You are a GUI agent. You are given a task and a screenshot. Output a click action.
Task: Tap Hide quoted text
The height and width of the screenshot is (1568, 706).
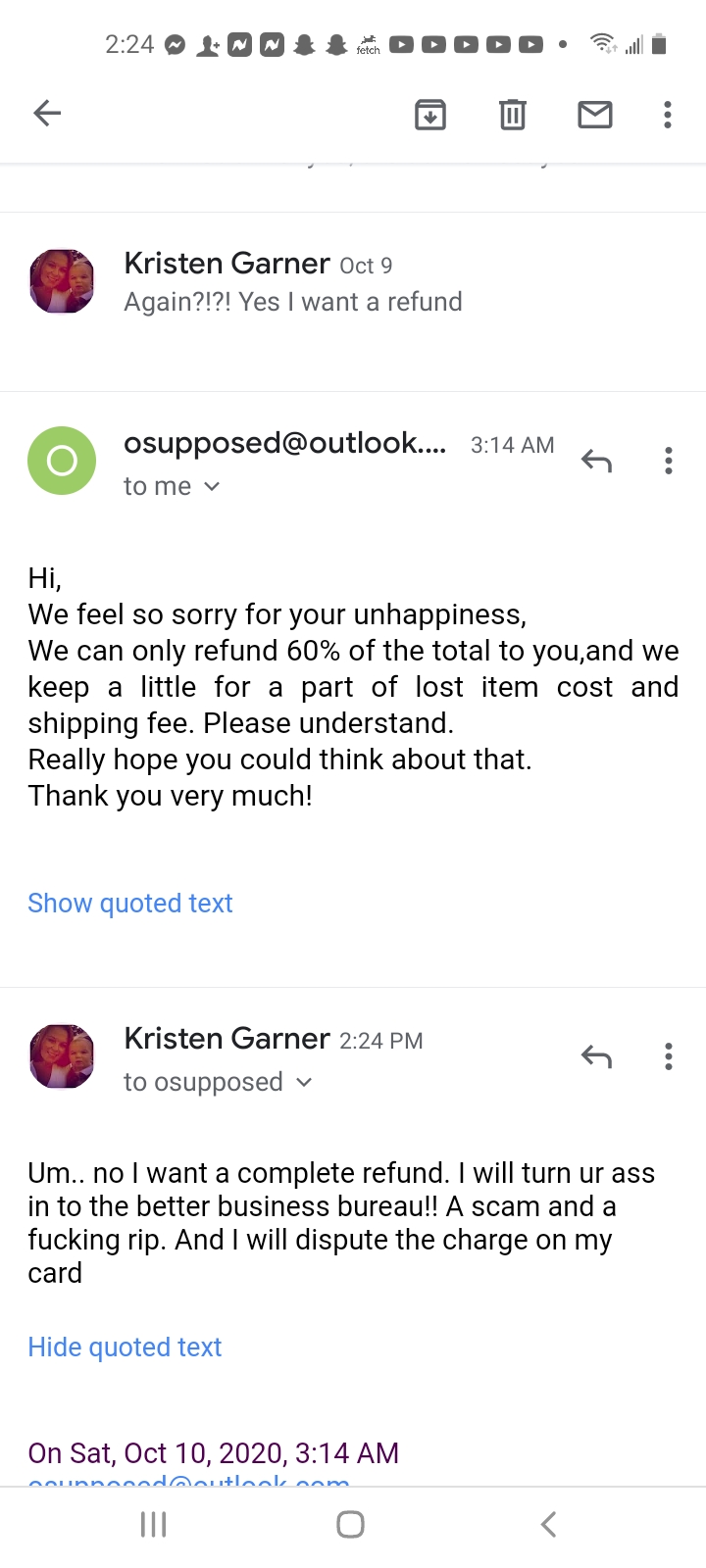pos(125,1347)
